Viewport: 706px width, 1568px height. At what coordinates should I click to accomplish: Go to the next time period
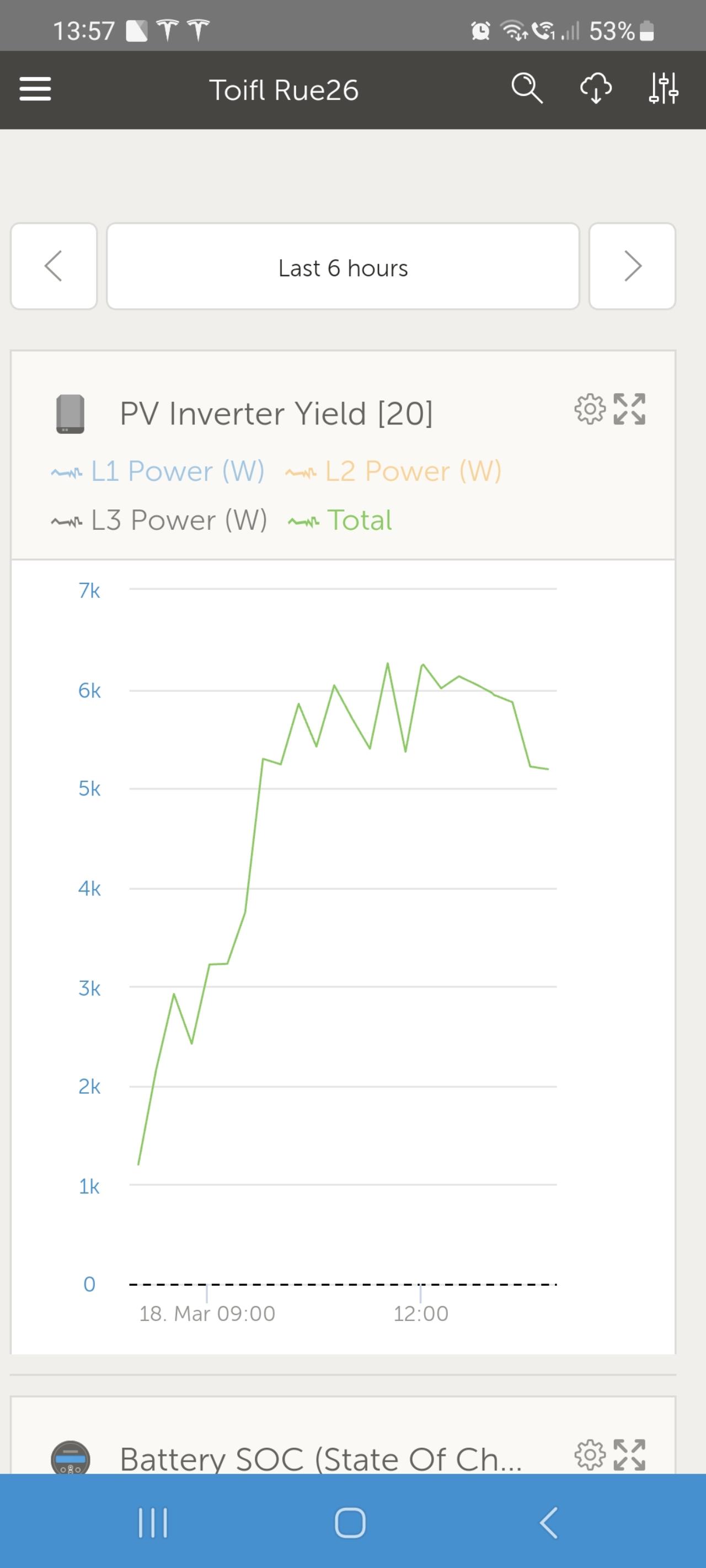click(x=632, y=266)
